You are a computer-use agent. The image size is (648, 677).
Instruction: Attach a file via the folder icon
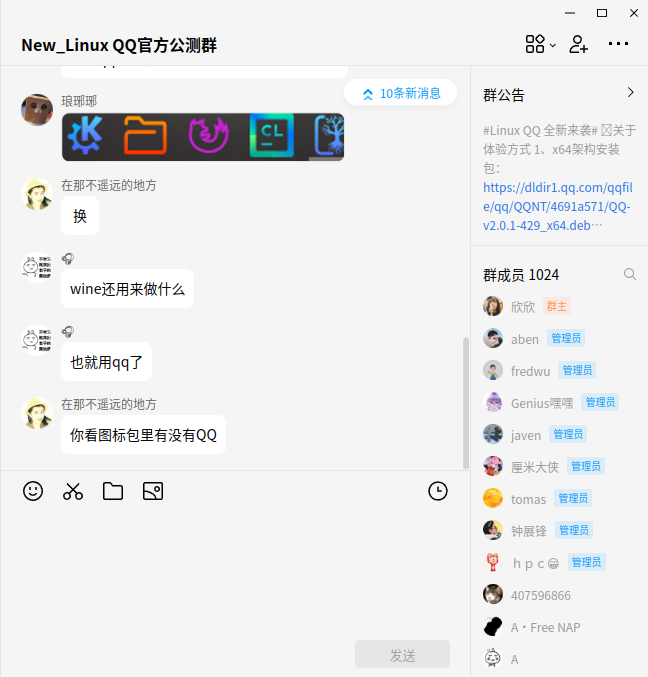pyautogui.click(x=112, y=491)
